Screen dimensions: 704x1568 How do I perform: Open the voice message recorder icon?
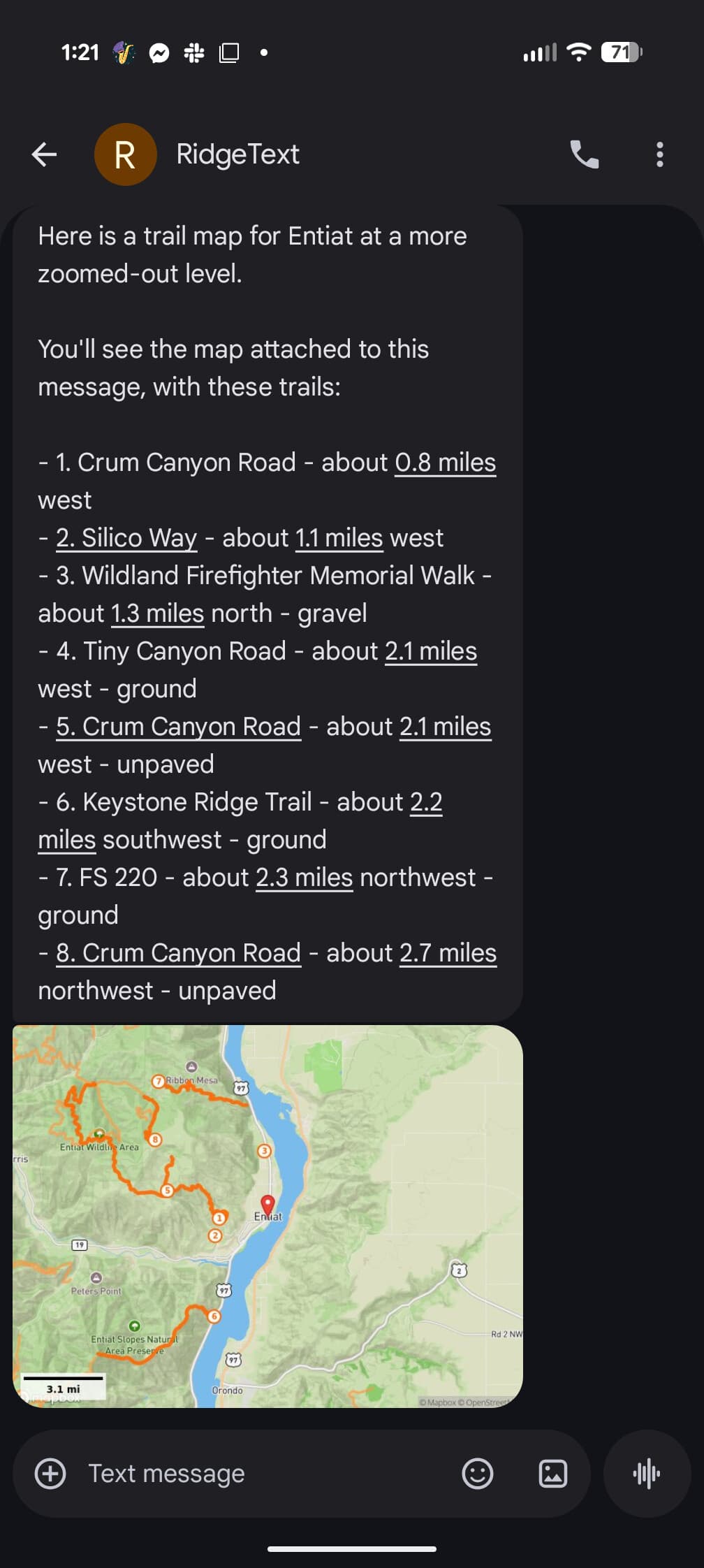click(646, 1473)
